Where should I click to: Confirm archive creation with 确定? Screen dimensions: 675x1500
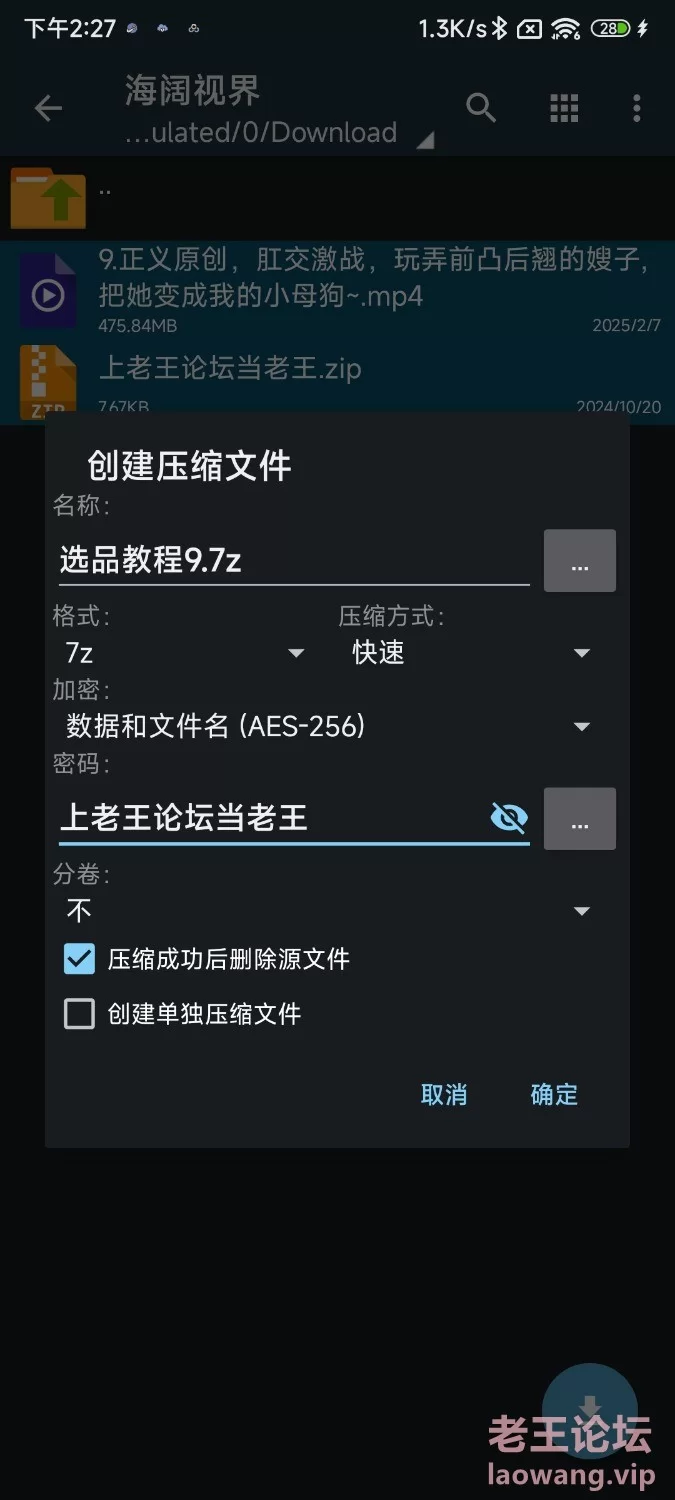point(554,1094)
